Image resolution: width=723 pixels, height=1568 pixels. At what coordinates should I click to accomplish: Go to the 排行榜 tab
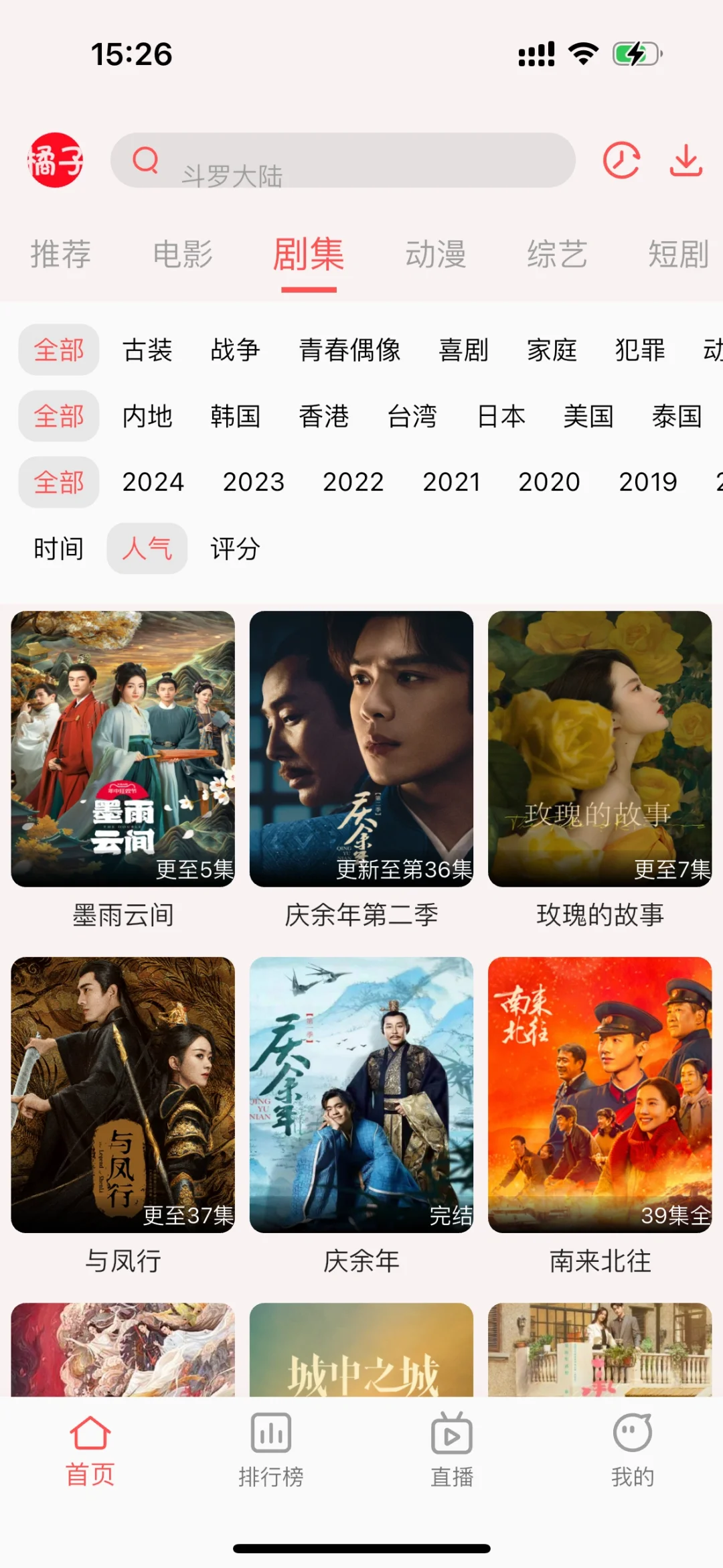[x=271, y=1450]
